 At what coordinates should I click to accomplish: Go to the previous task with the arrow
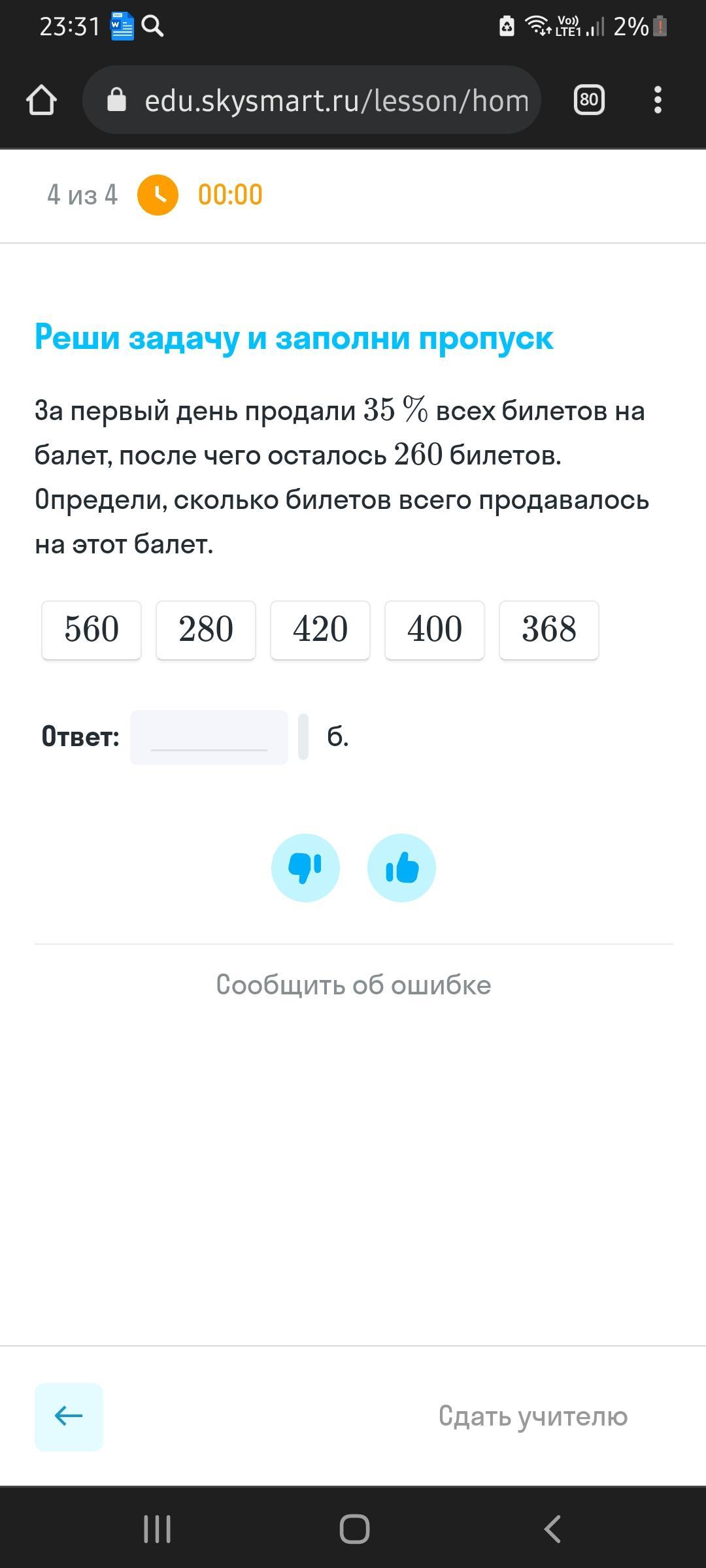pyautogui.click(x=69, y=1416)
